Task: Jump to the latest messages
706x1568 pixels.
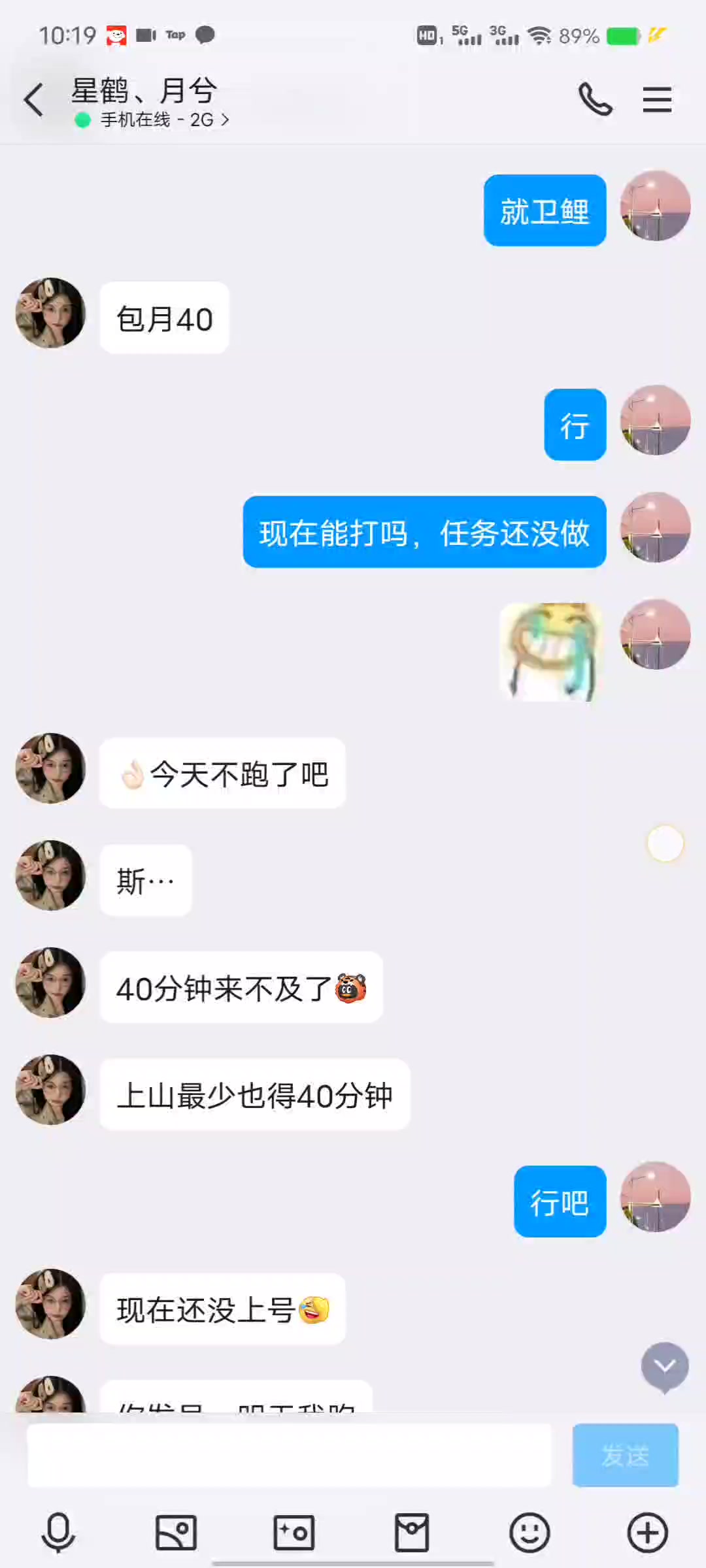Action: 665,1367
